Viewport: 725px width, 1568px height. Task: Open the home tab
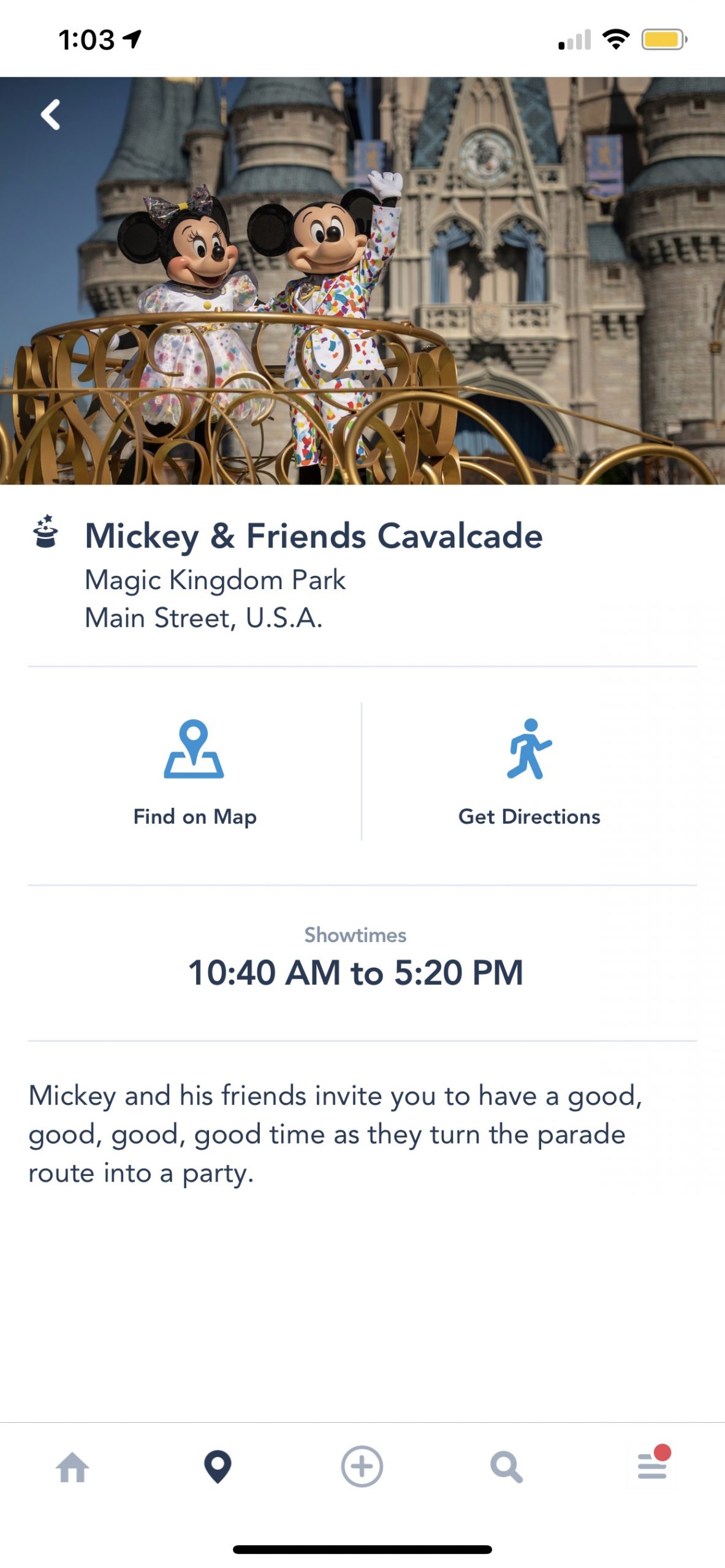73,1468
